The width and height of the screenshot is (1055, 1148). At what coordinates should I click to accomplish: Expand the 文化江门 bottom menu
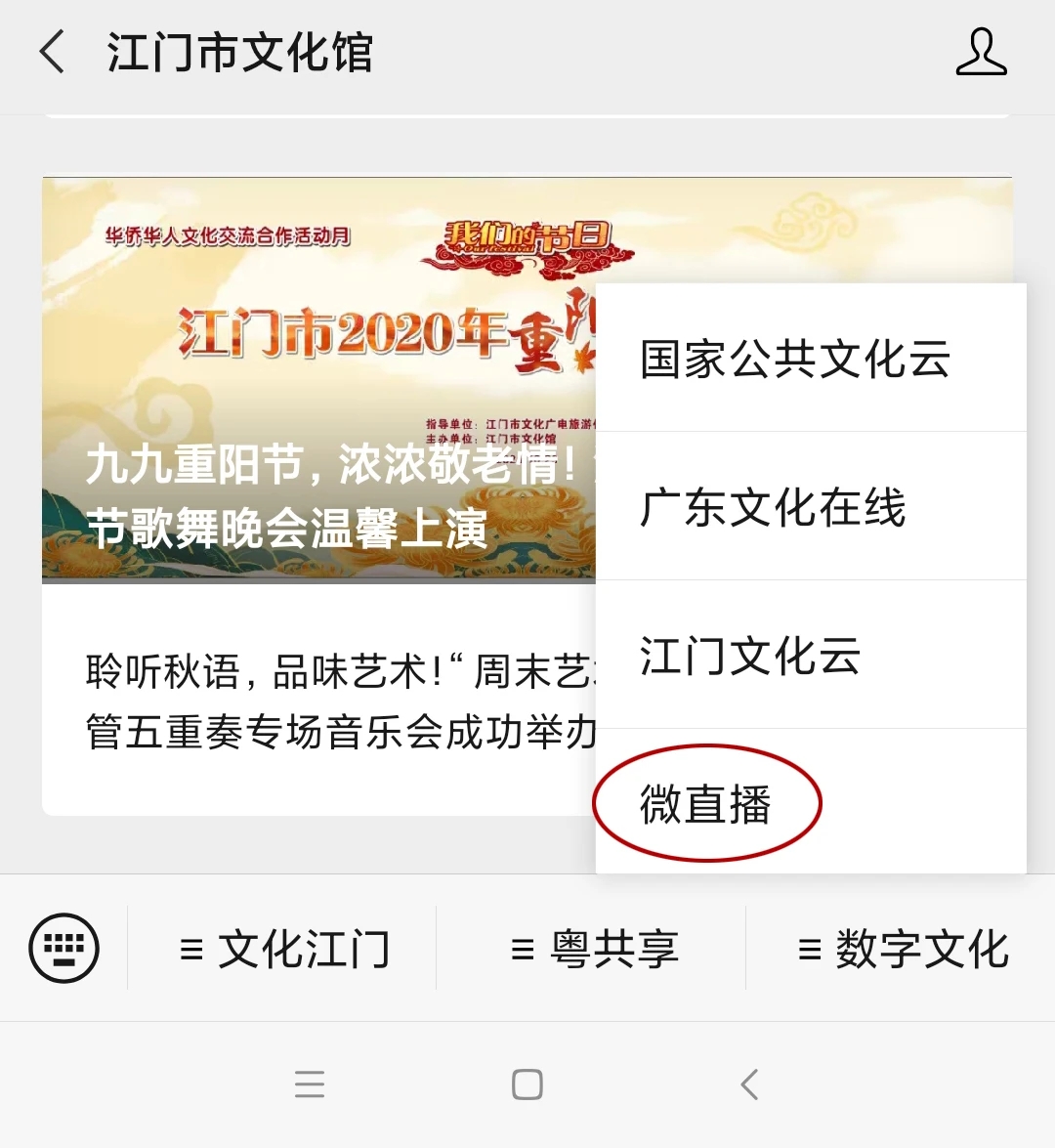[284, 949]
